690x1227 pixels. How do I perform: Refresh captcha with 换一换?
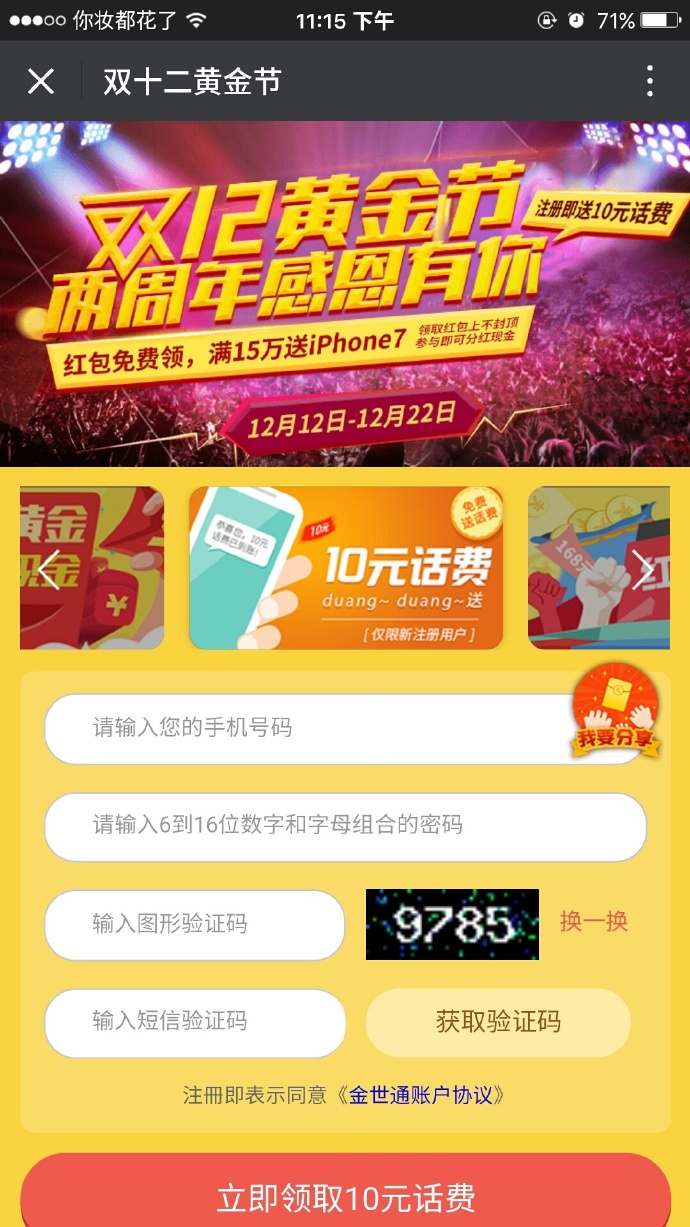(594, 922)
